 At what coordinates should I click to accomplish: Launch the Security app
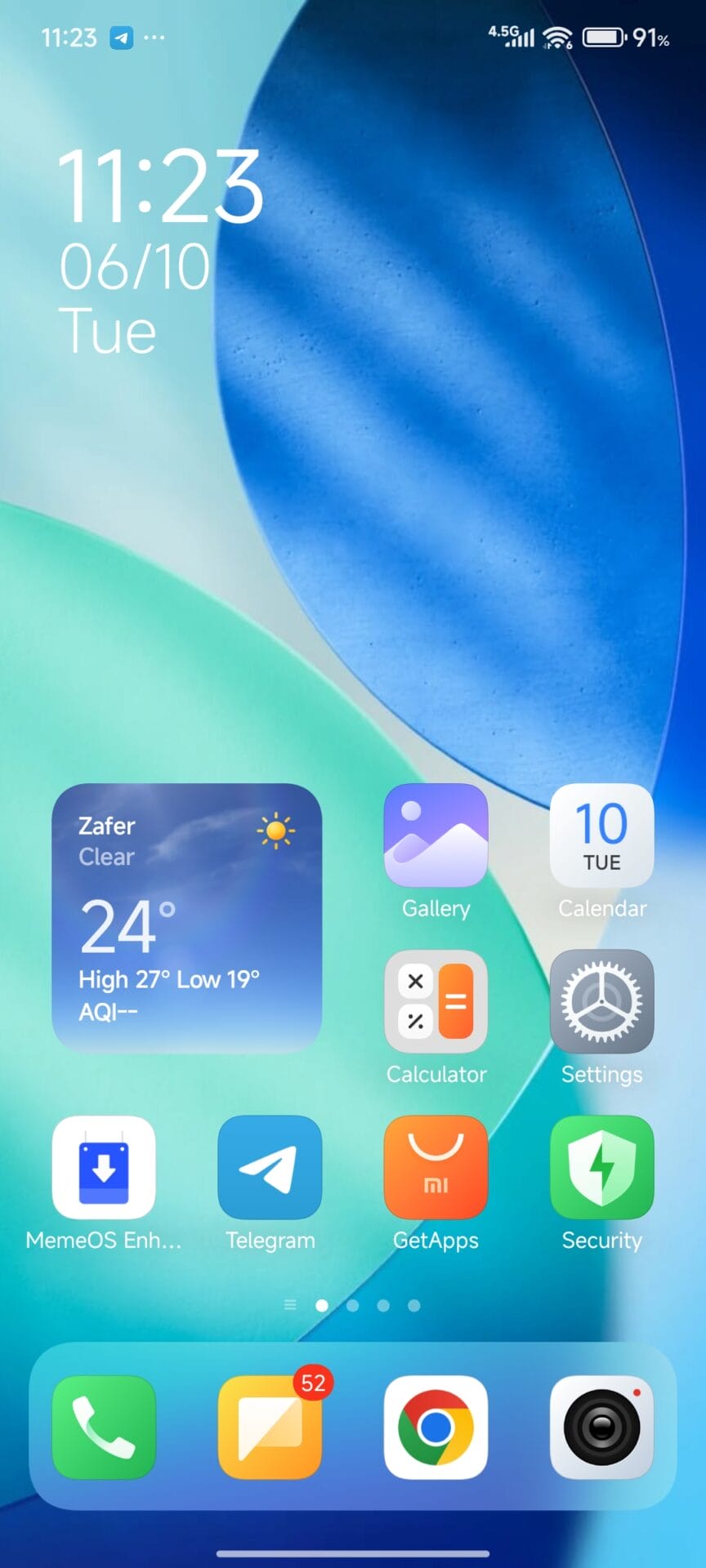tap(601, 1167)
